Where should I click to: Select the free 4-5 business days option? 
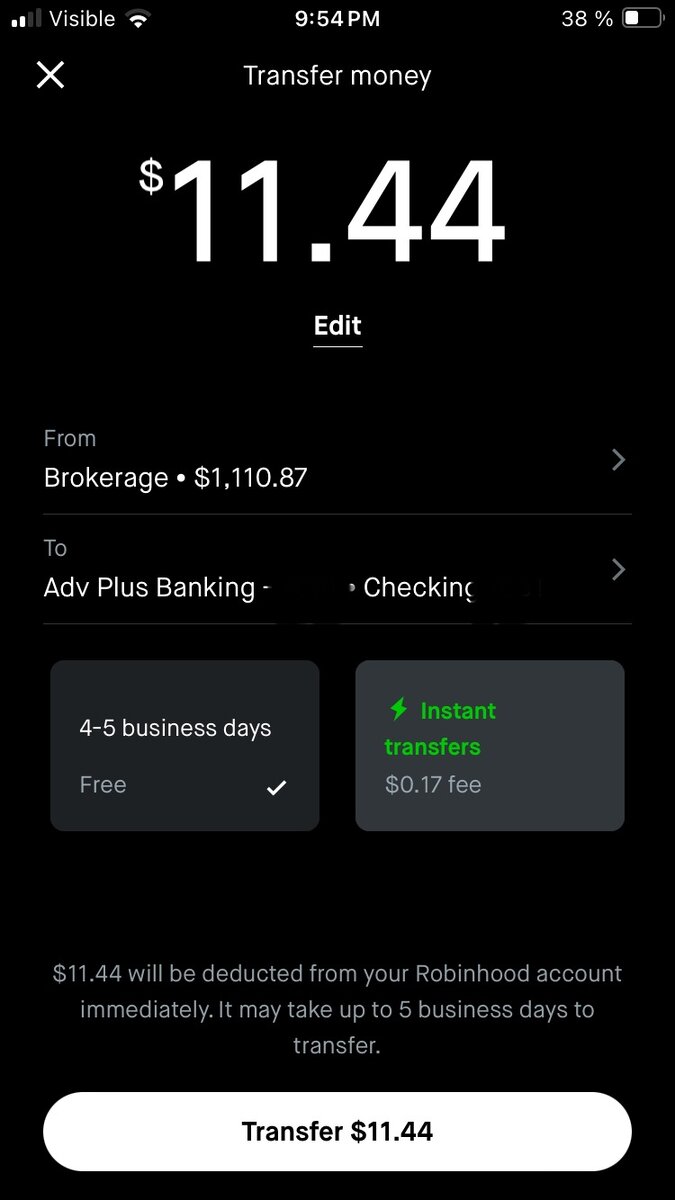tap(185, 745)
